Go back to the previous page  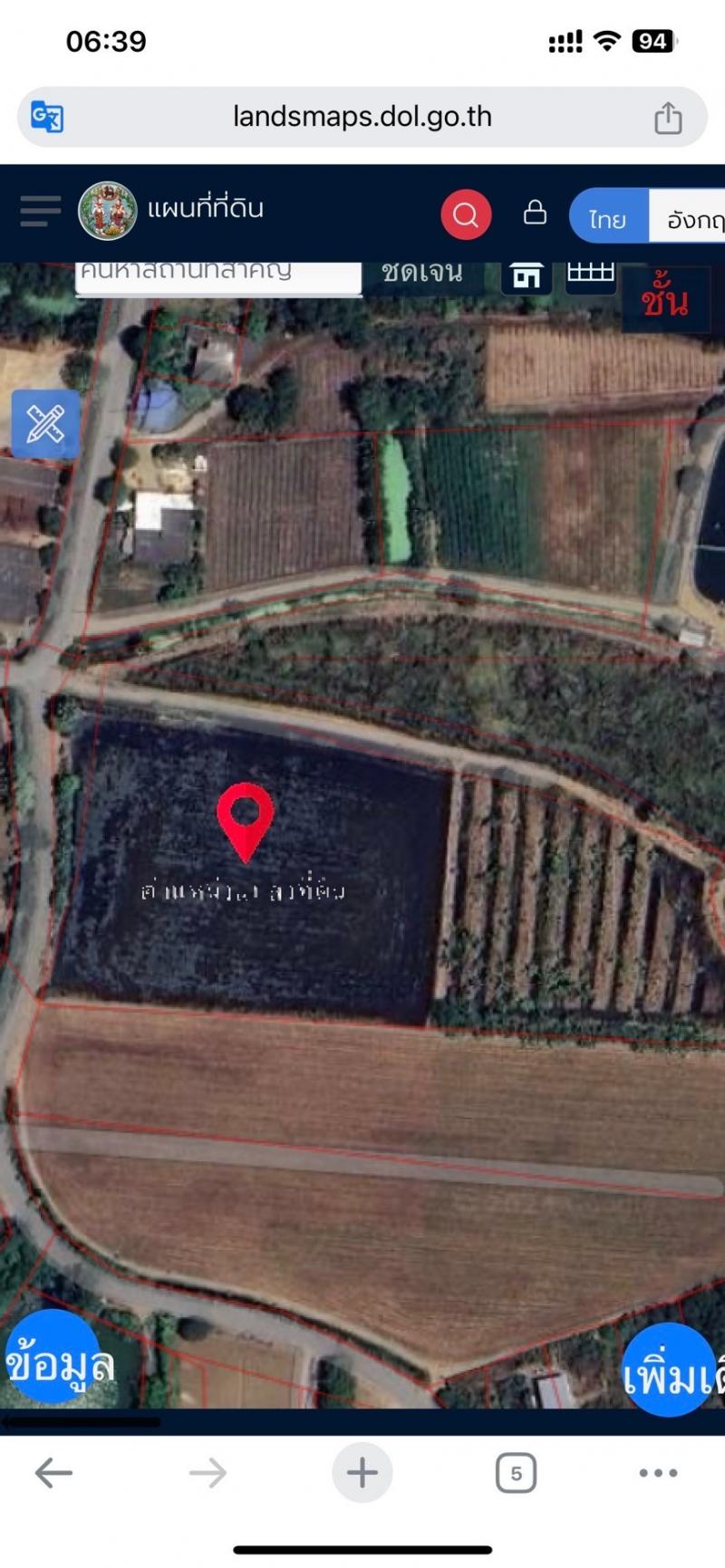(53, 1474)
